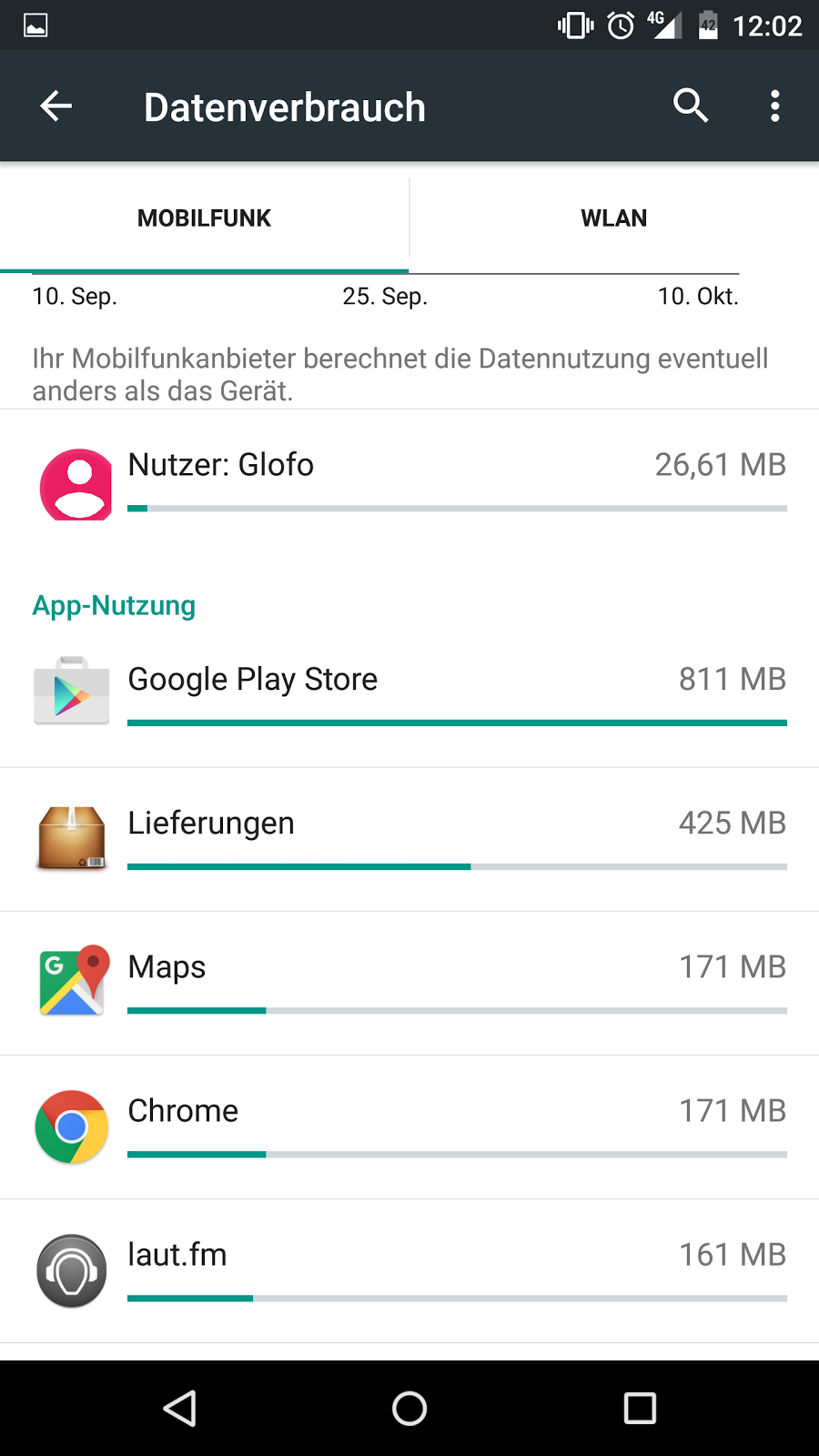Open the overflow menu
Viewport: 819px width, 1456px height.
(x=774, y=106)
